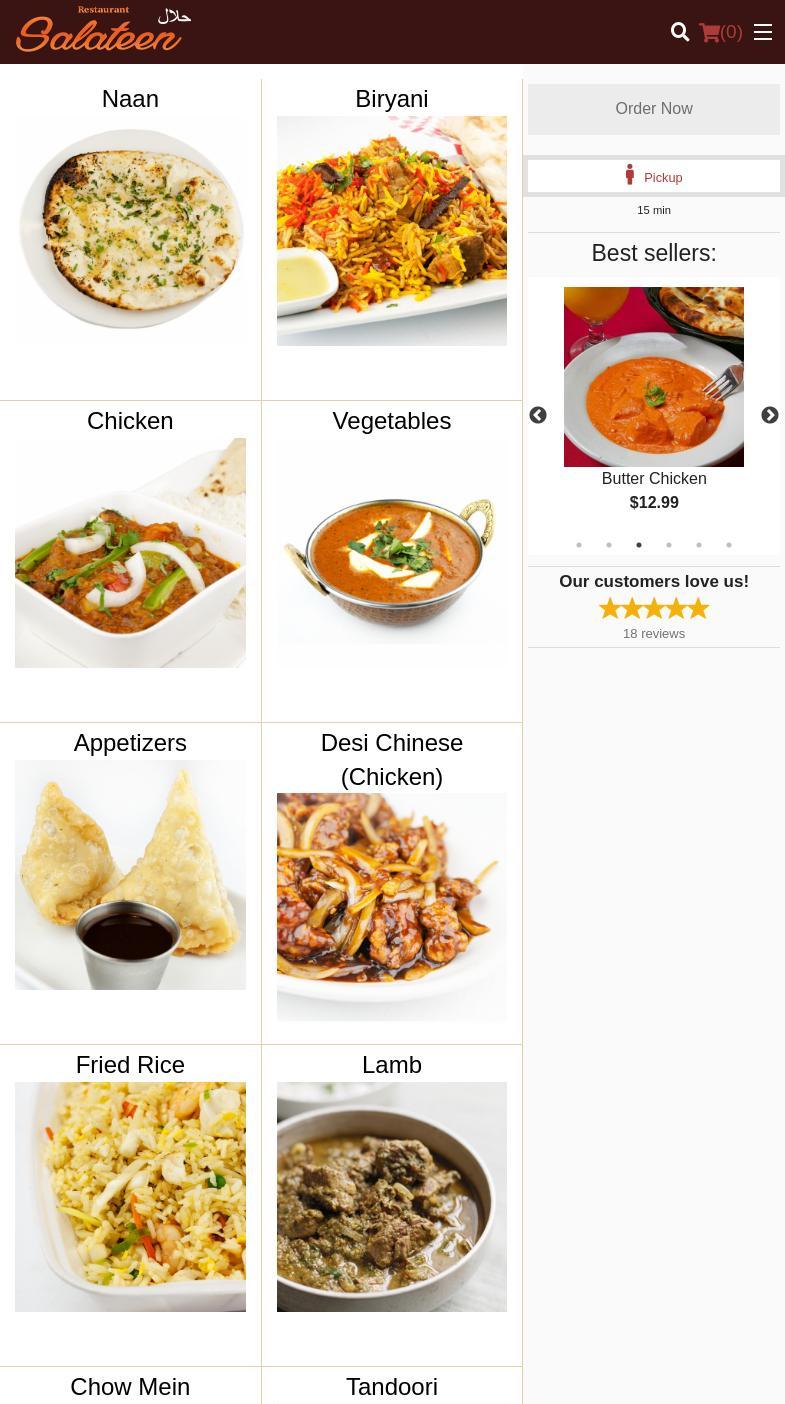
Task: Open the Butter Chicken best seller
Action: click(x=653, y=377)
